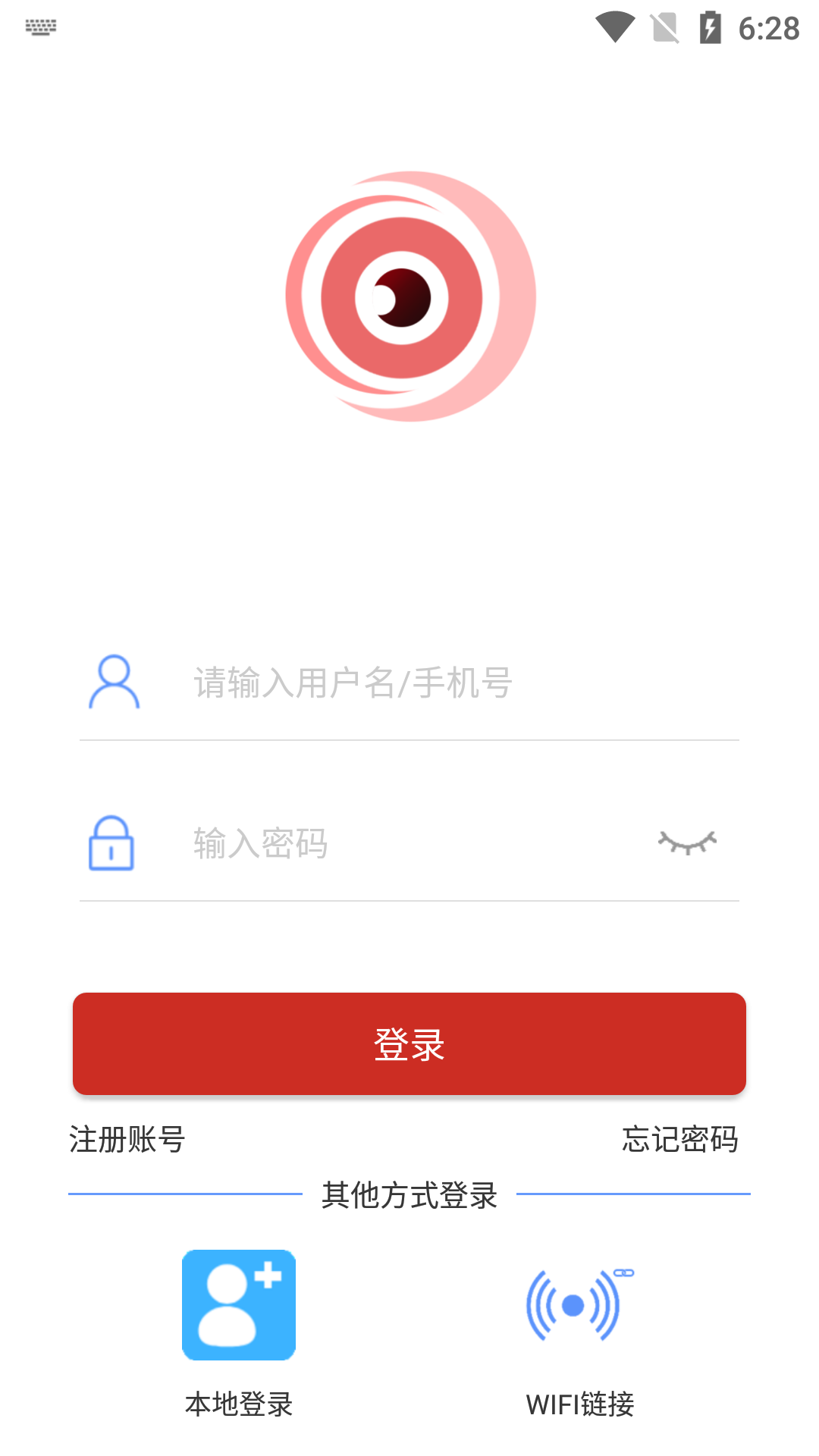Viewport: 819px width, 1456px height.
Task: Open 注册账号 to register an account
Action: click(x=126, y=1140)
